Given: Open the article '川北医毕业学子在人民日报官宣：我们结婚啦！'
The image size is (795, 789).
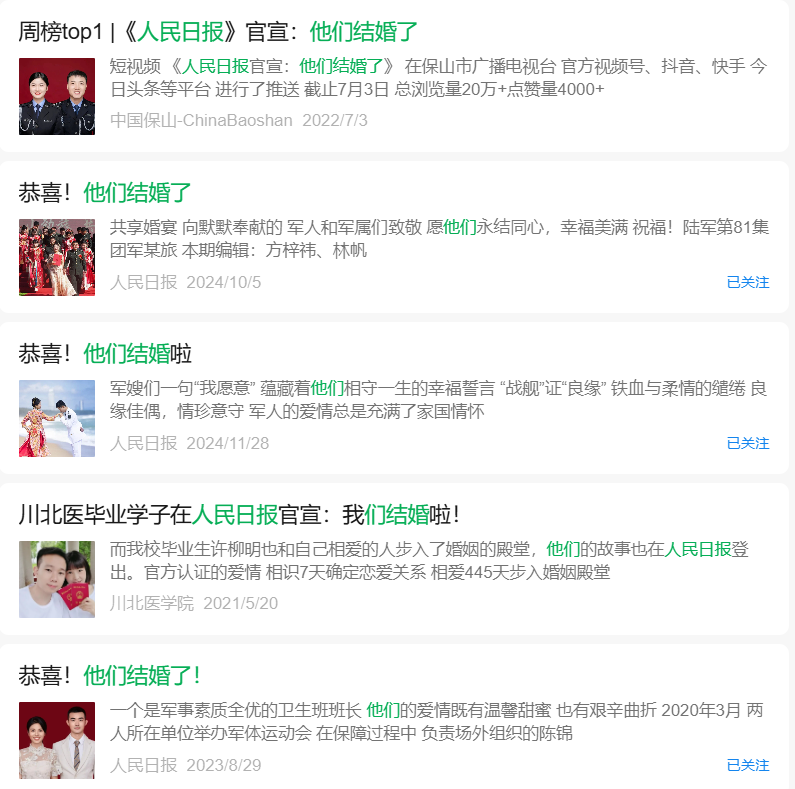Looking at the screenshot, I should coord(239,515).
